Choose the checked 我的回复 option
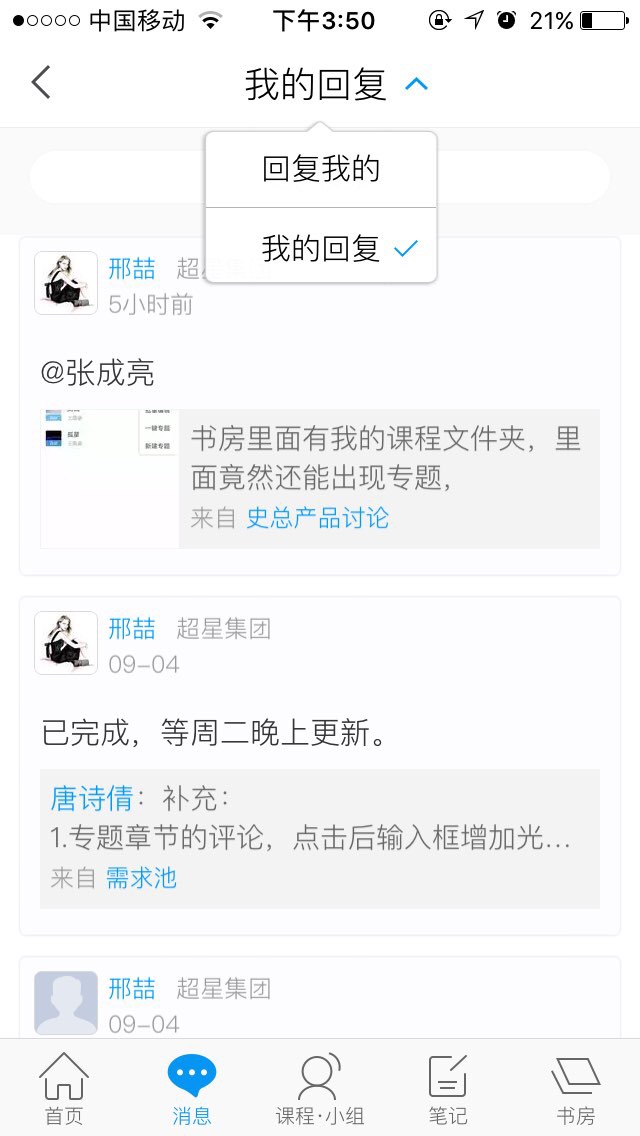The height and width of the screenshot is (1136, 640). [x=321, y=249]
